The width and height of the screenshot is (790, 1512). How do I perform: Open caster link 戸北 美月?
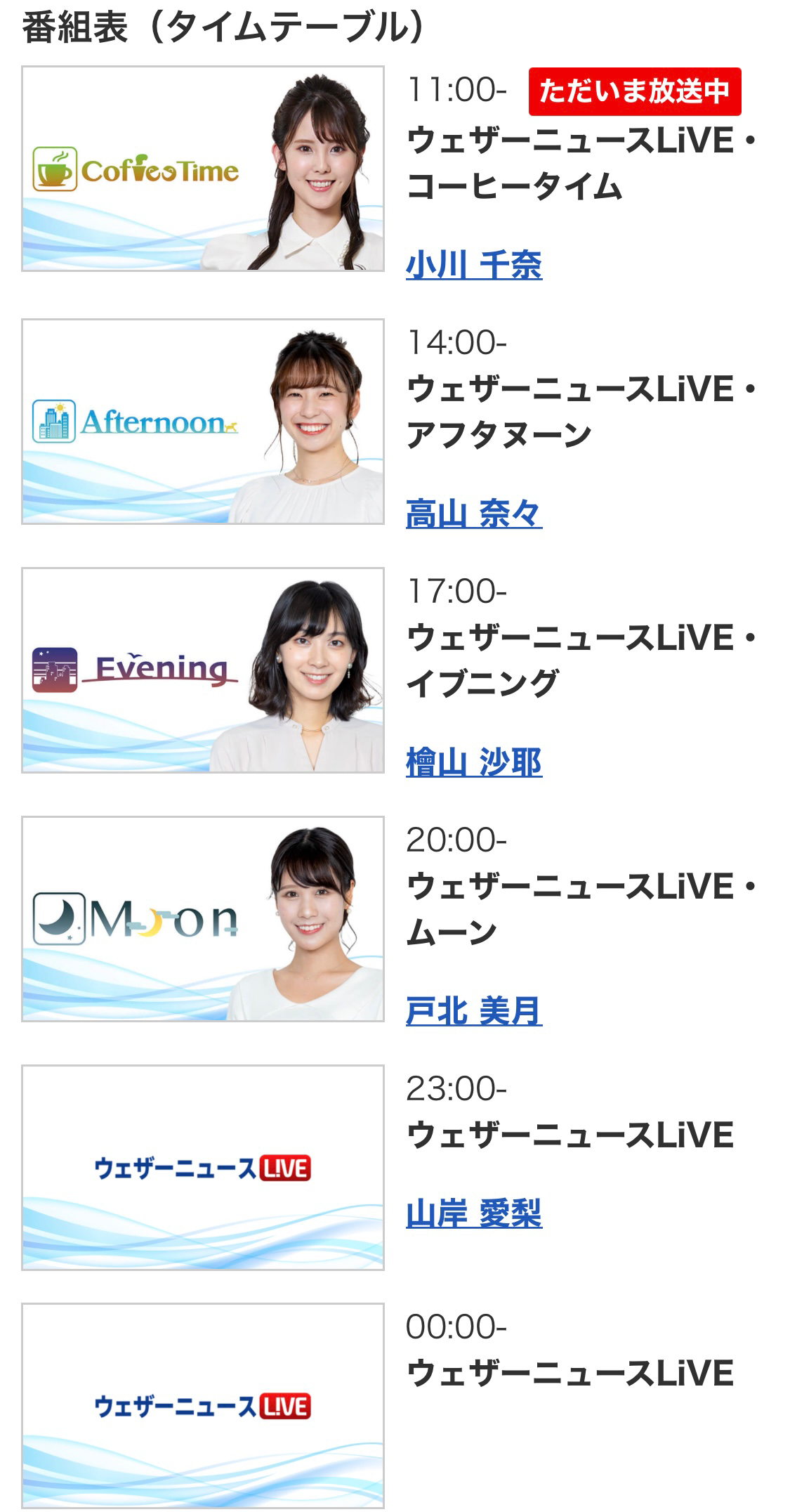[474, 1011]
